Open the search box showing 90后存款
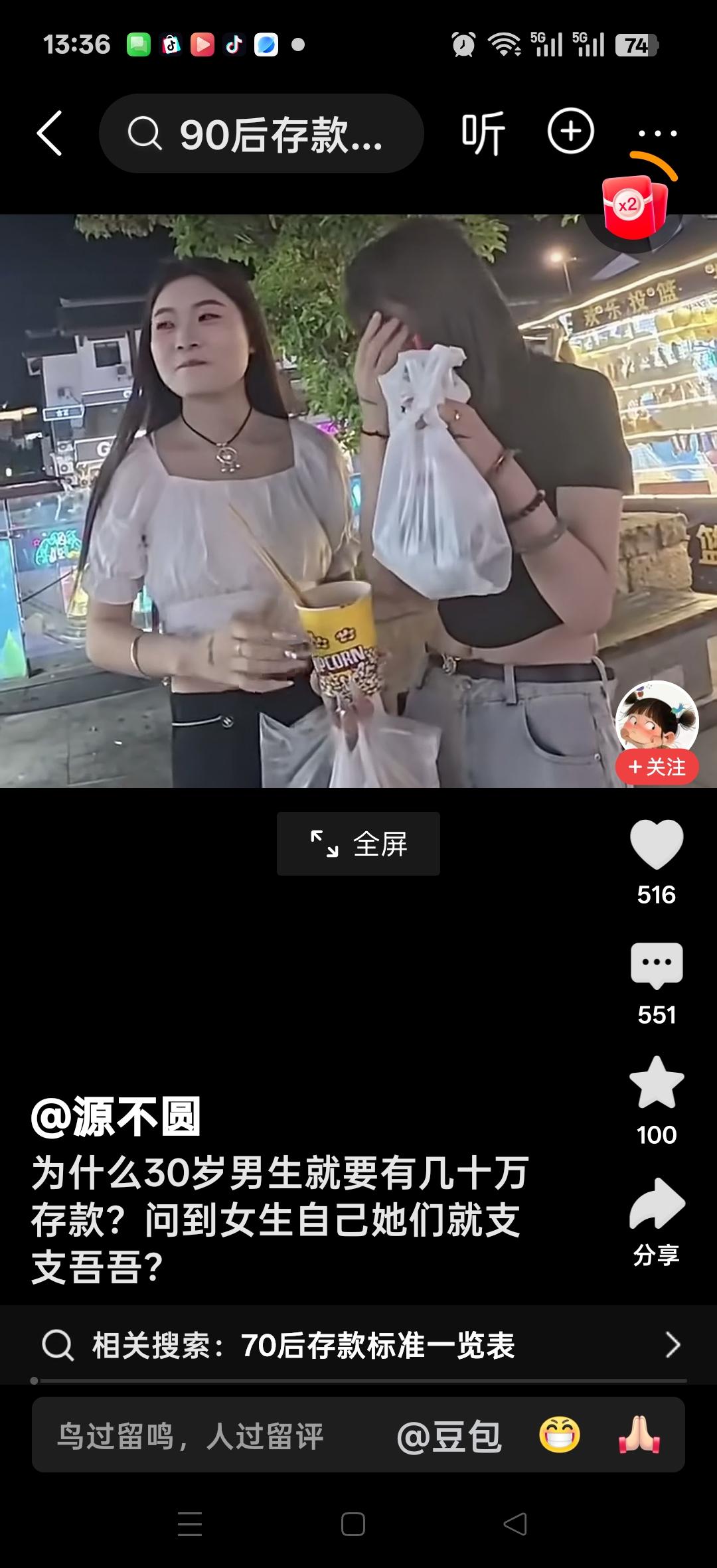The image size is (717, 1568). pyautogui.click(x=266, y=132)
